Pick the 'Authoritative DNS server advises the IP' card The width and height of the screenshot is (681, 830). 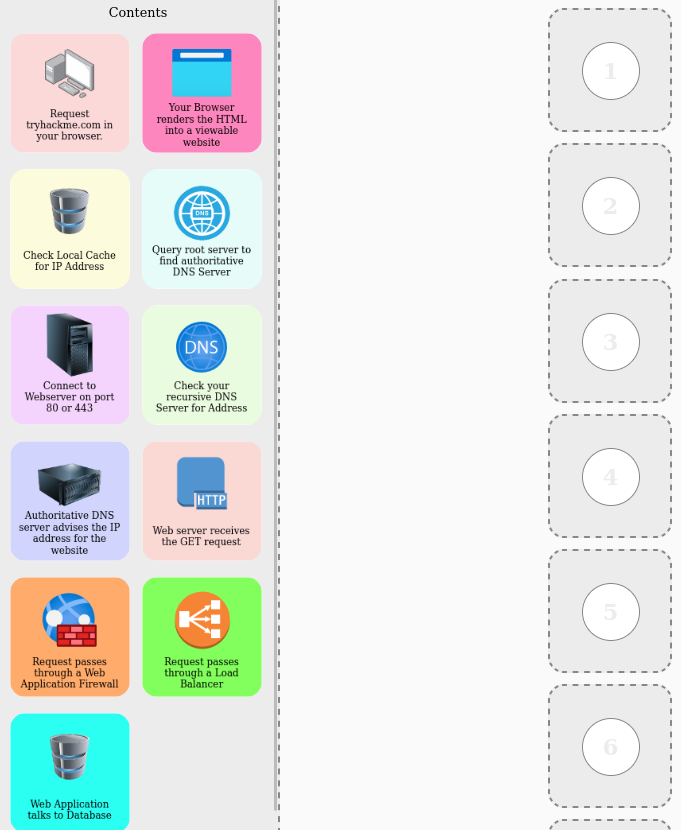click(70, 501)
